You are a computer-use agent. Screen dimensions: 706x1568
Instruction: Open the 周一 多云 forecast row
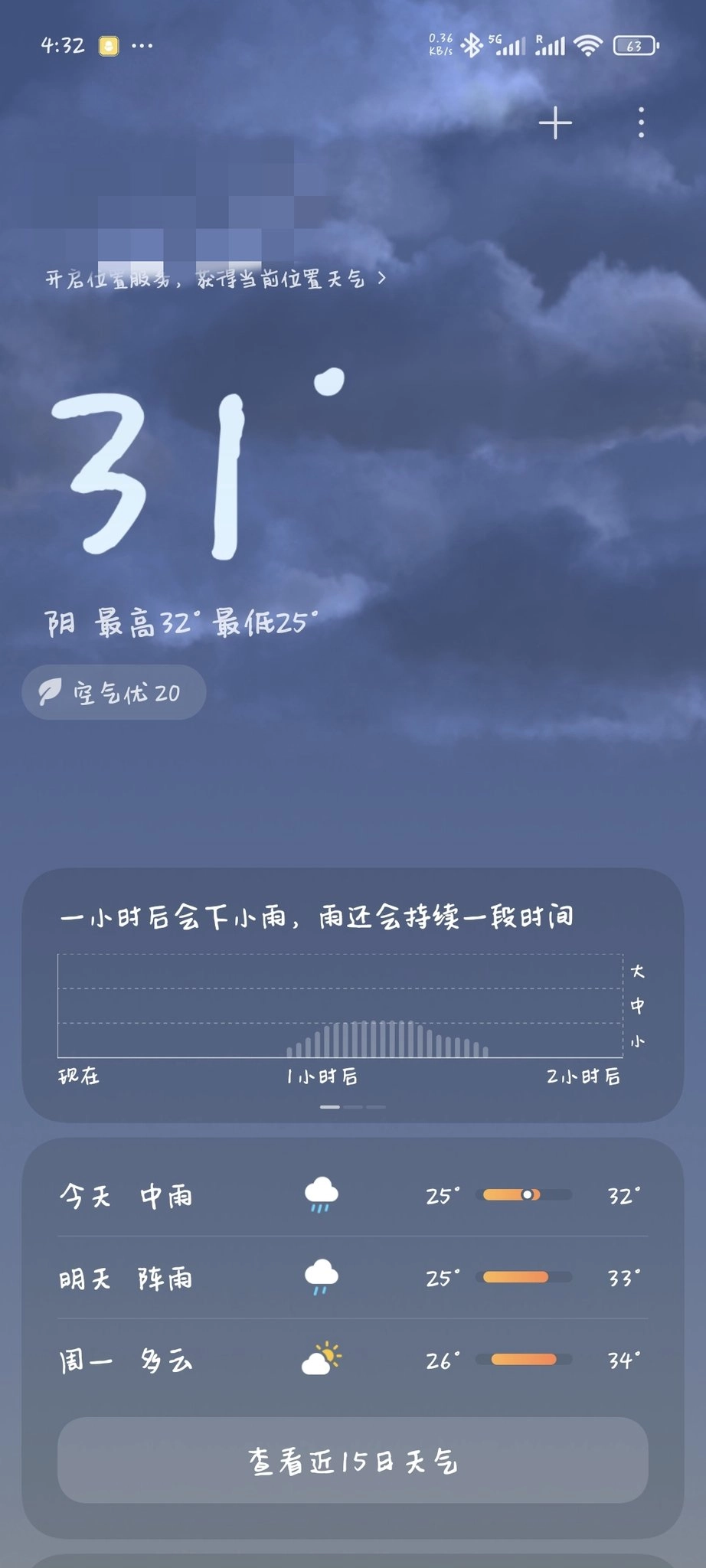[x=352, y=1361]
